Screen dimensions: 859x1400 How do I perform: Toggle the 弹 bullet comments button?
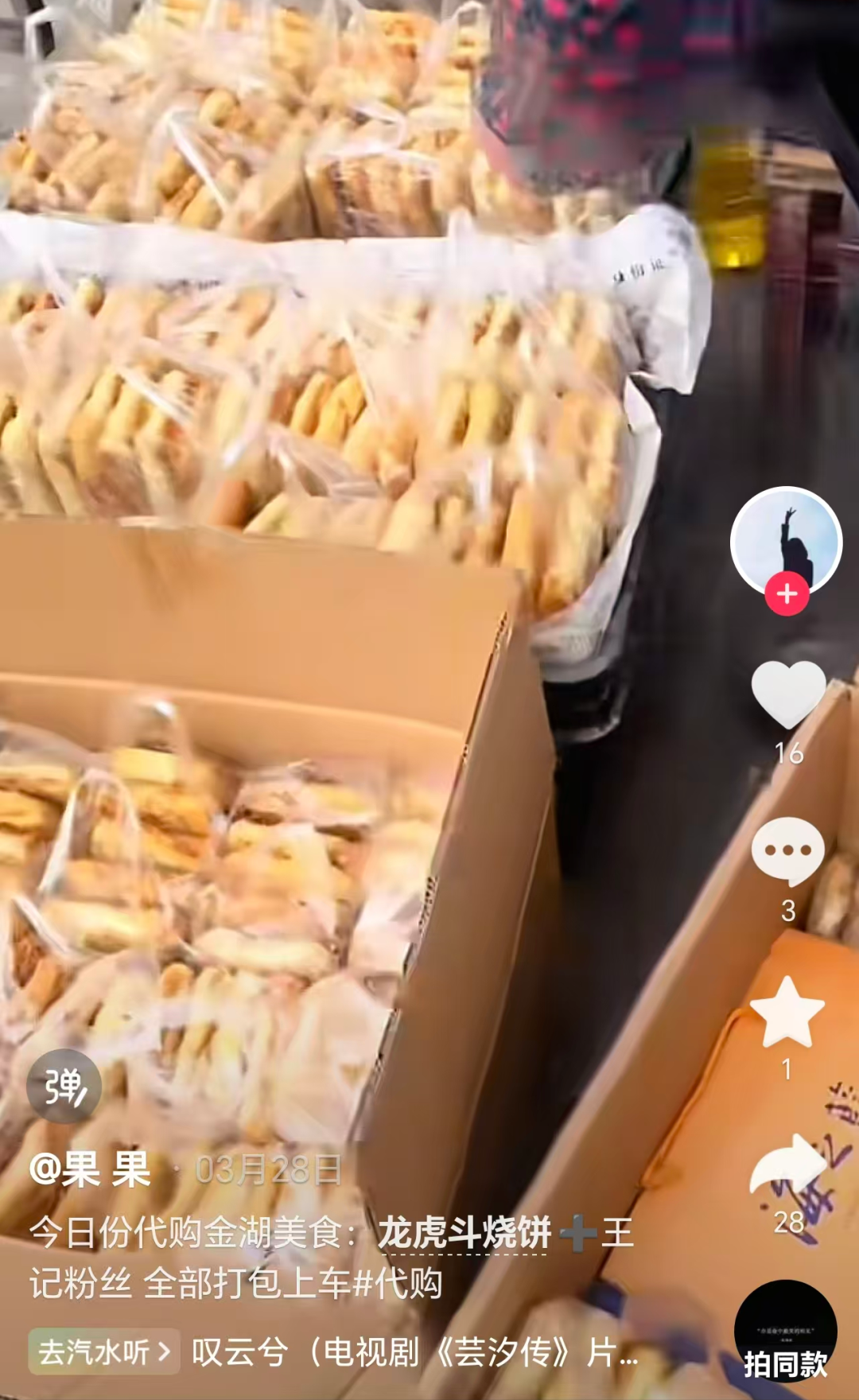(x=64, y=1087)
